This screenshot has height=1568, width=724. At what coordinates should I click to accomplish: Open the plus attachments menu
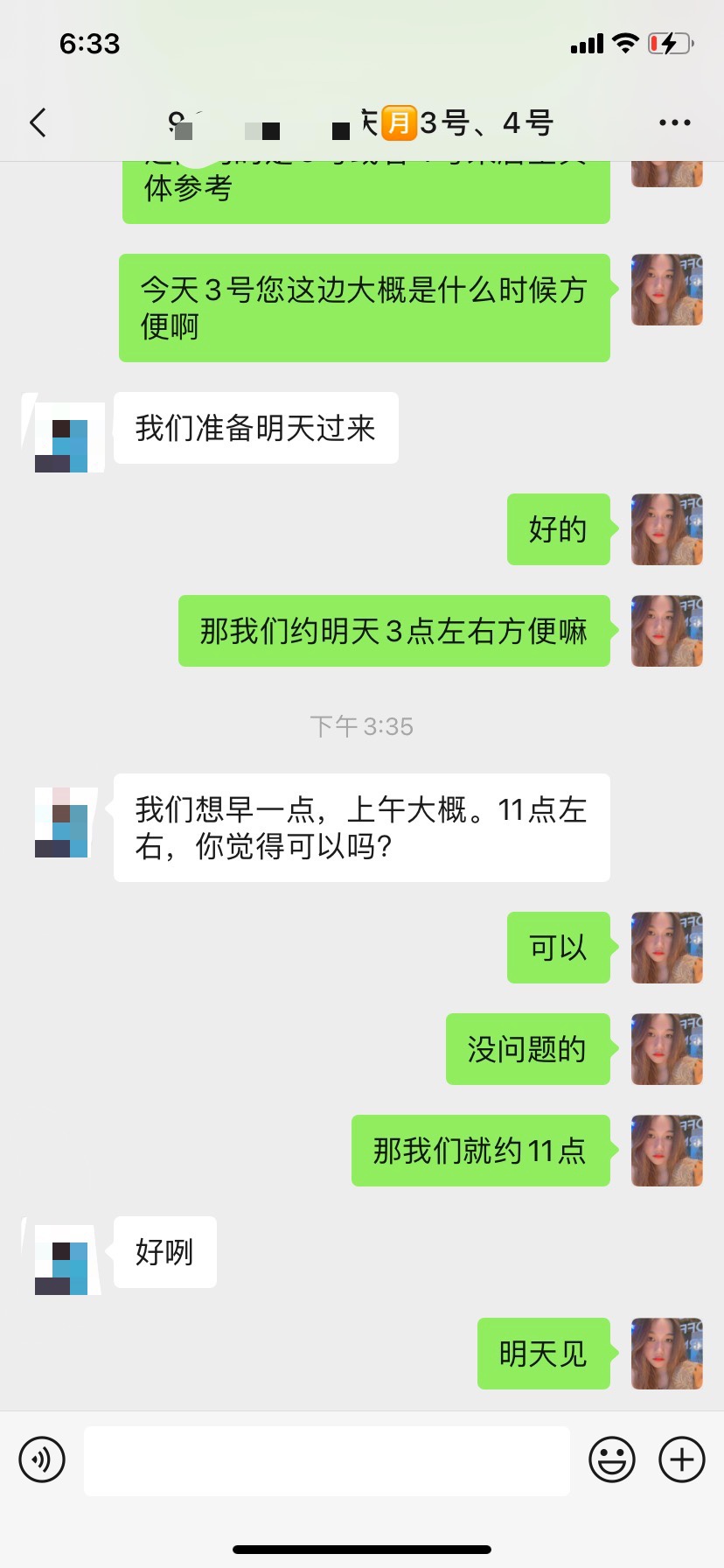[x=682, y=1459]
